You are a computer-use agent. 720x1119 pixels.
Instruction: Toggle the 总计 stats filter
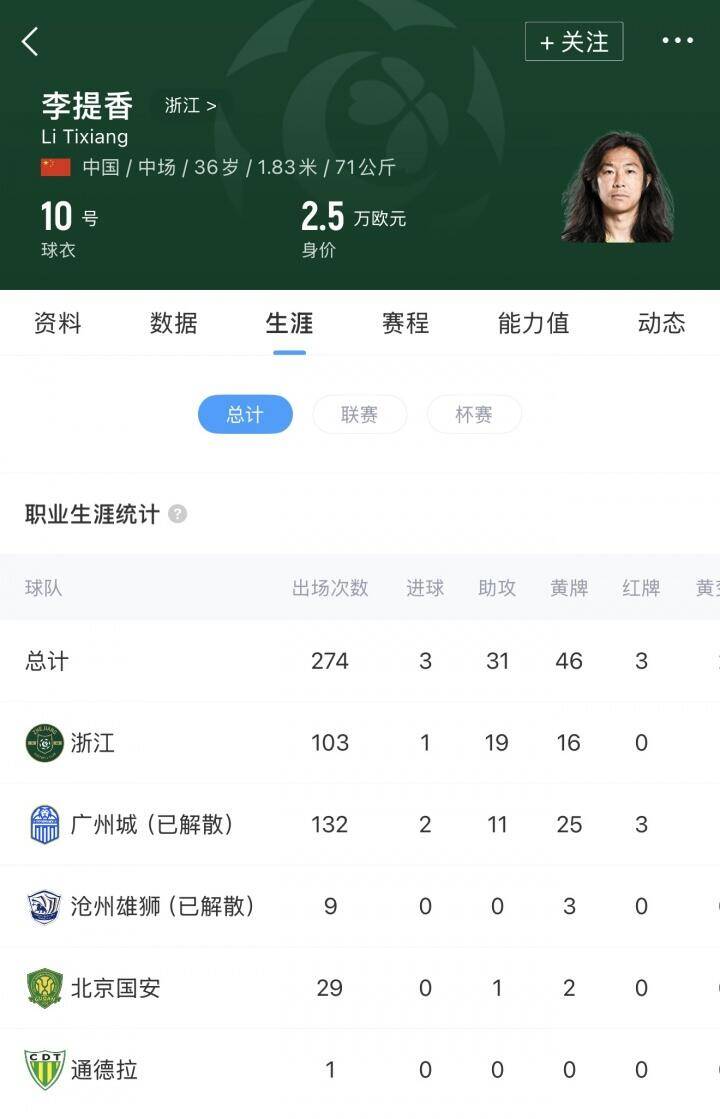(245, 414)
